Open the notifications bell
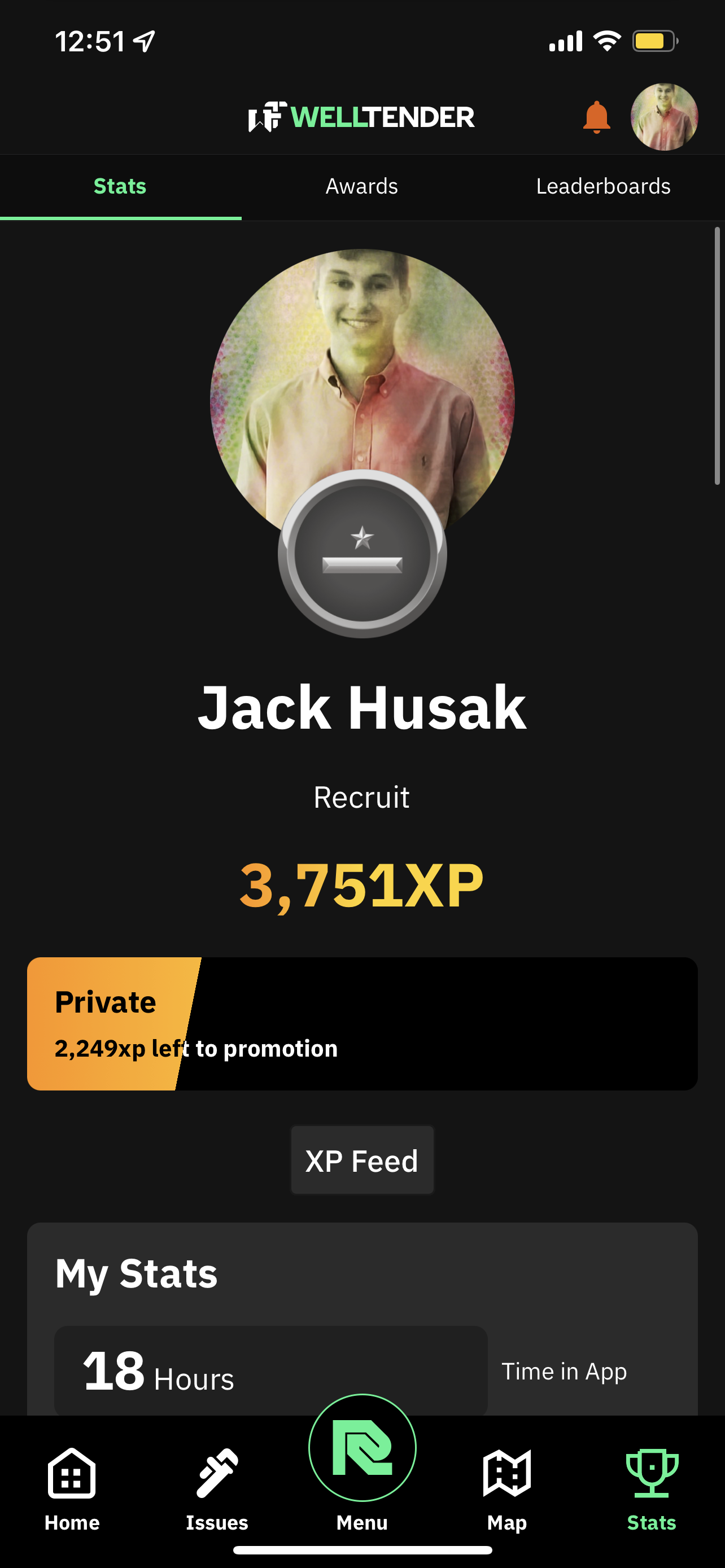The width and height of the screenshot is (725, 1568). click(596, 117)
